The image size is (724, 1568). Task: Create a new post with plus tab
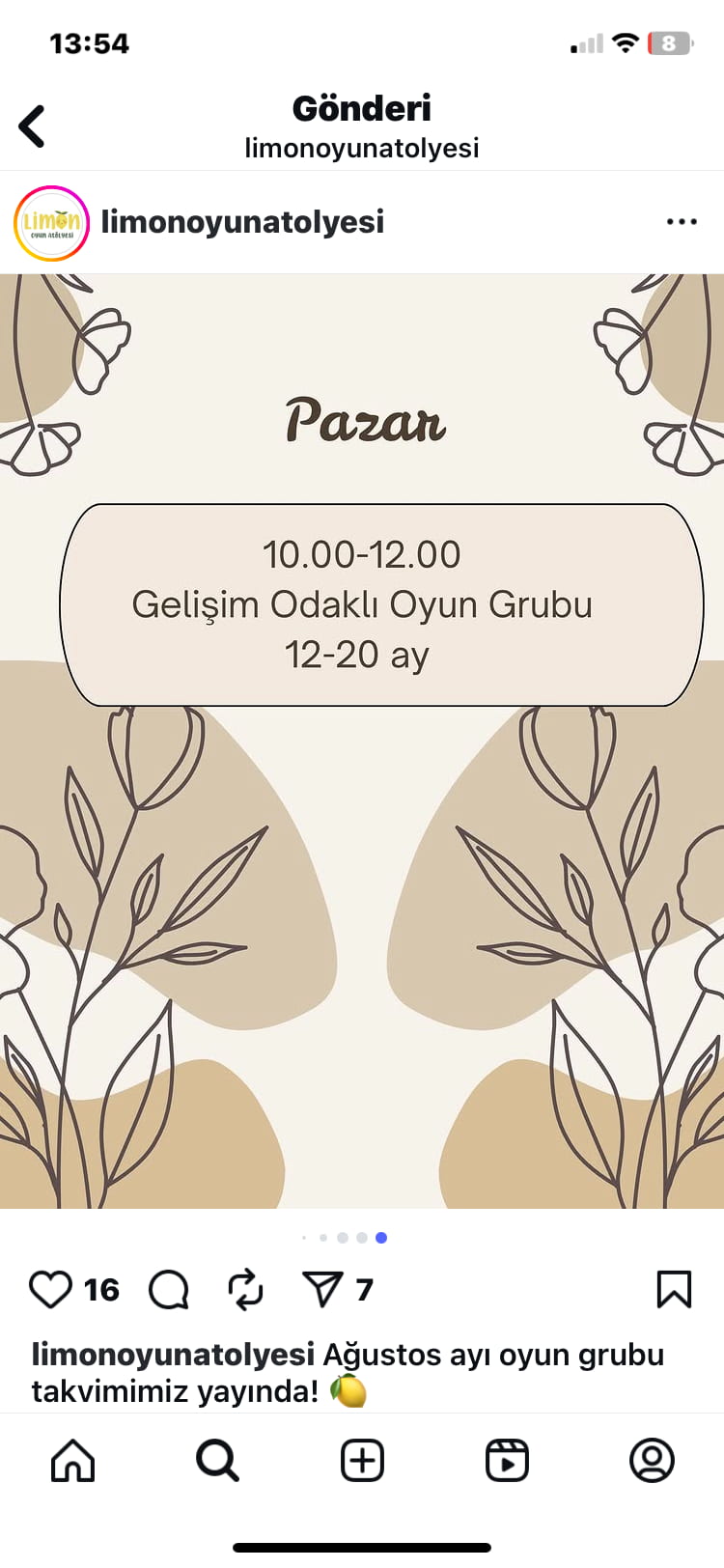point(362,1460)
